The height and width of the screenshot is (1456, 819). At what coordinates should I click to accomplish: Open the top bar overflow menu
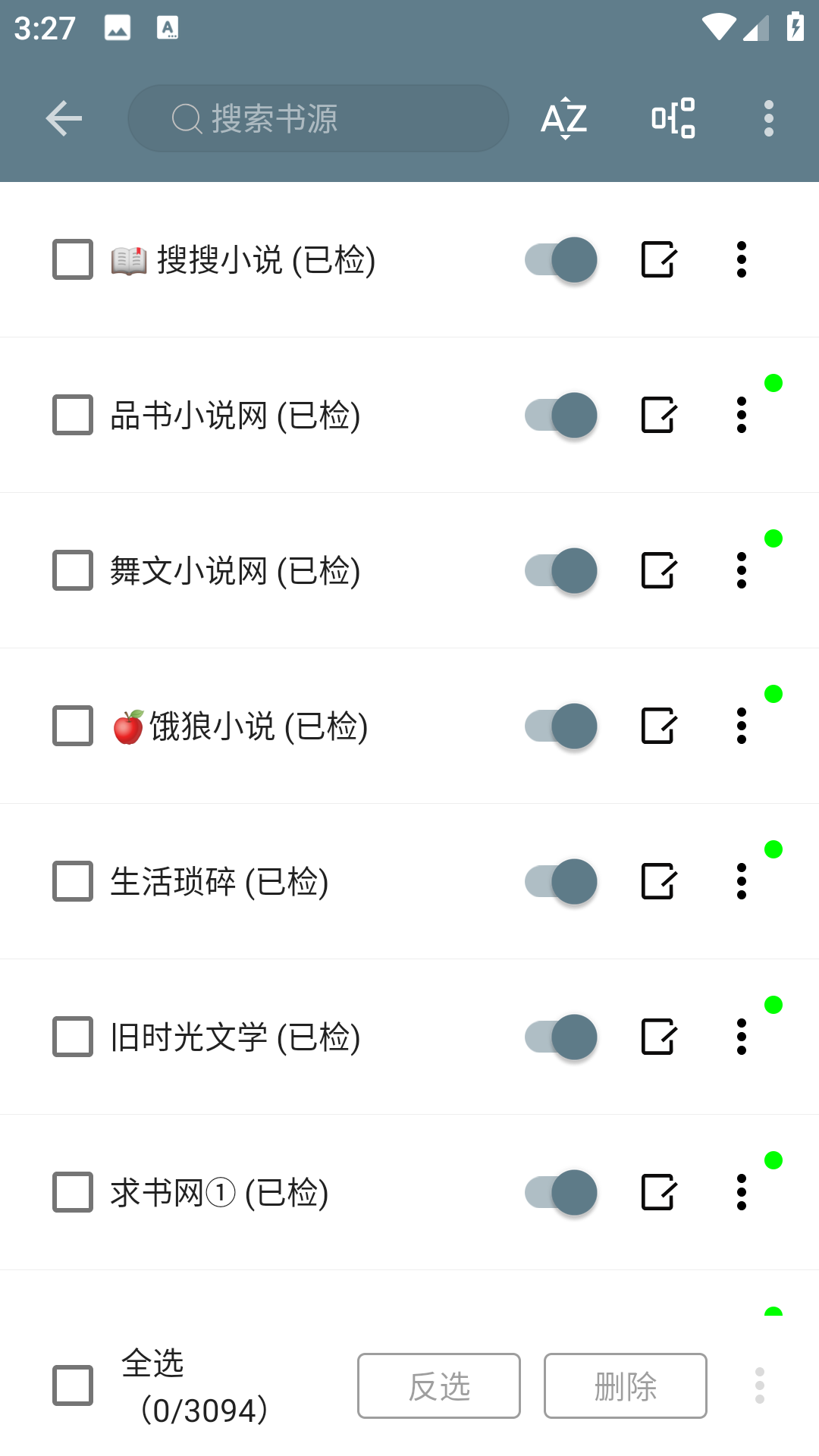pyautogui.click(x=769, y=118)
